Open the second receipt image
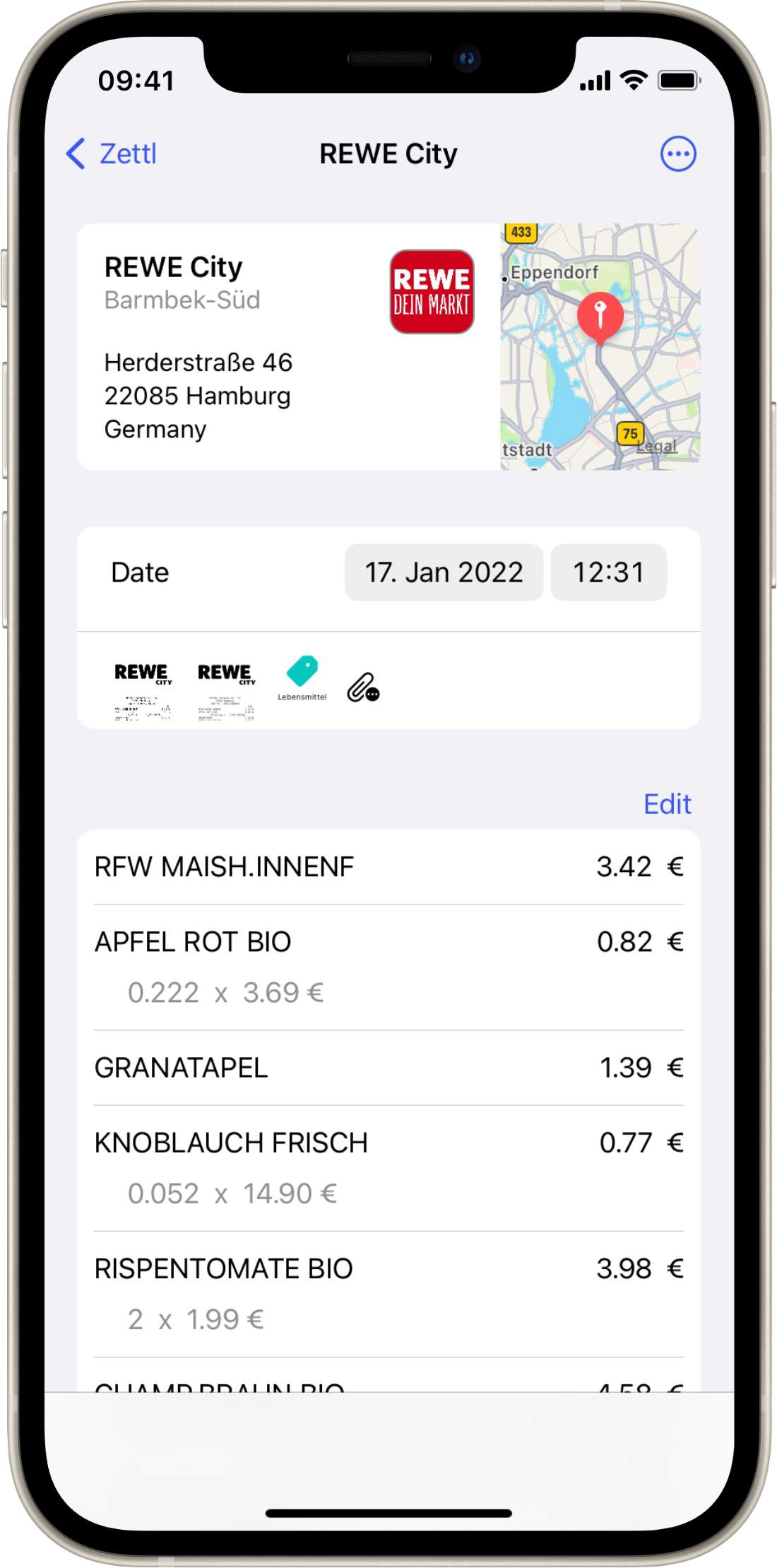 tap(226, 690)
